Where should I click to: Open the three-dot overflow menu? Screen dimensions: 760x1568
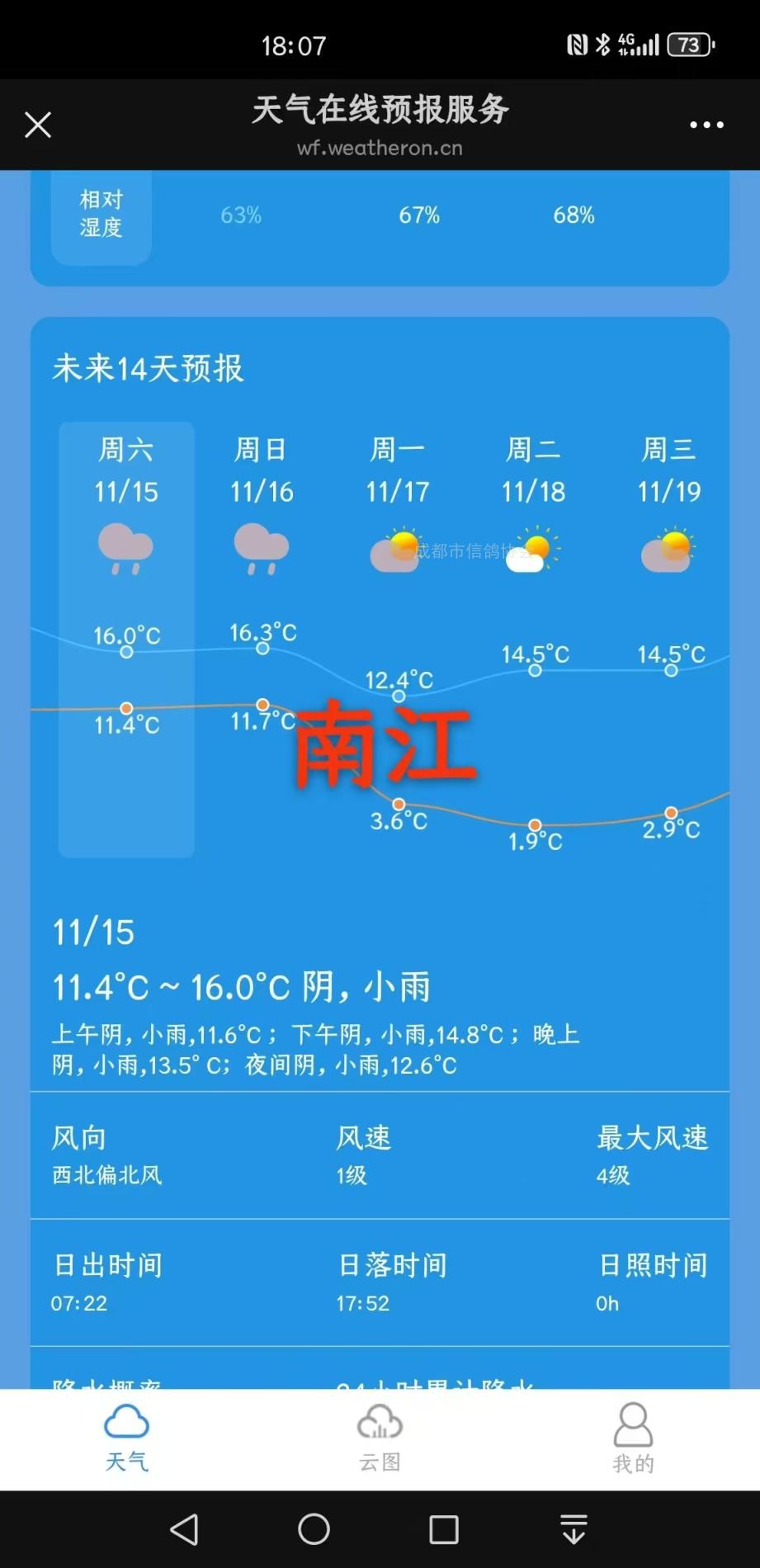[706, 125]
